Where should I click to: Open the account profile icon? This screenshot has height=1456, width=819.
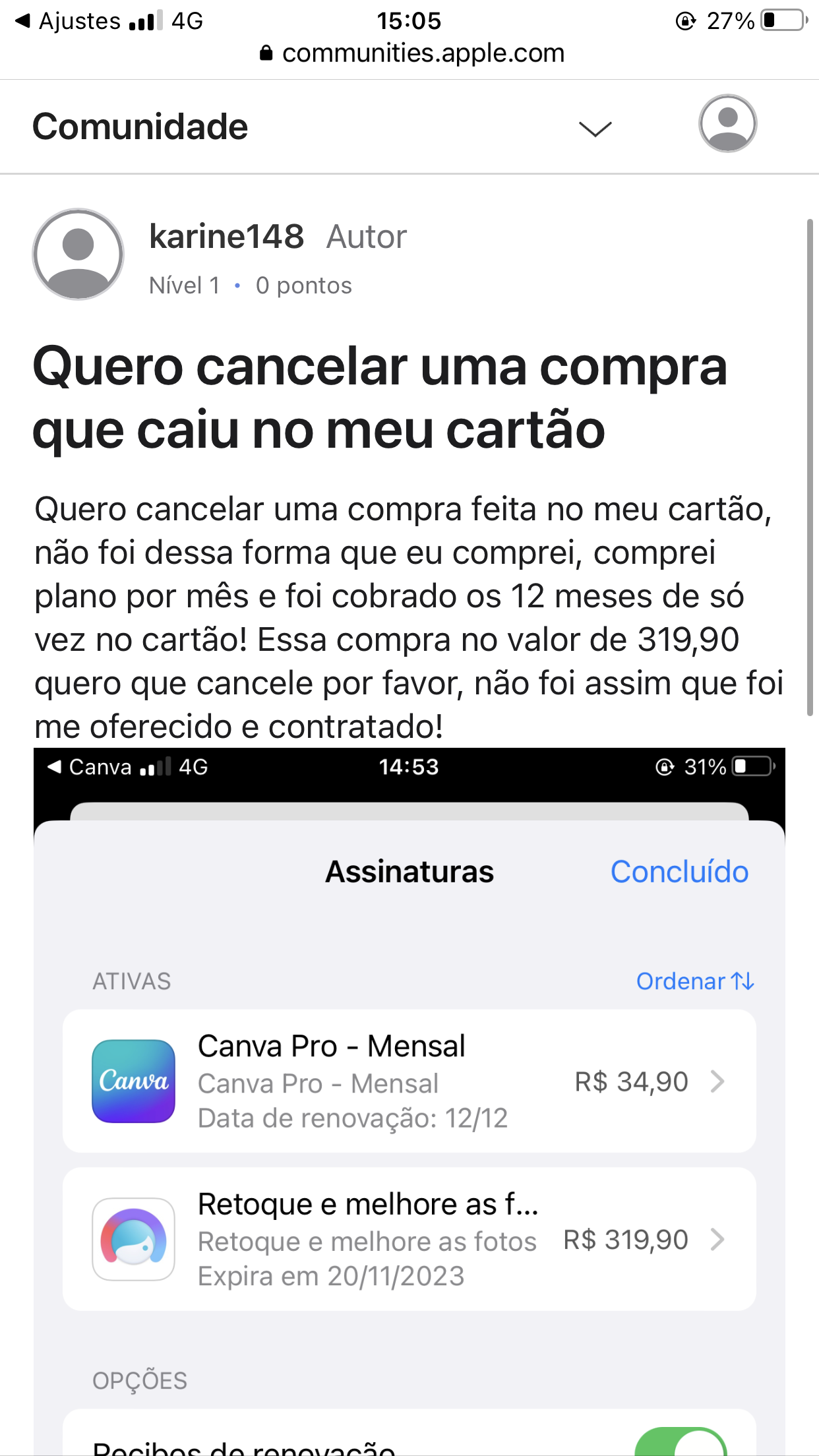(727, 124)
